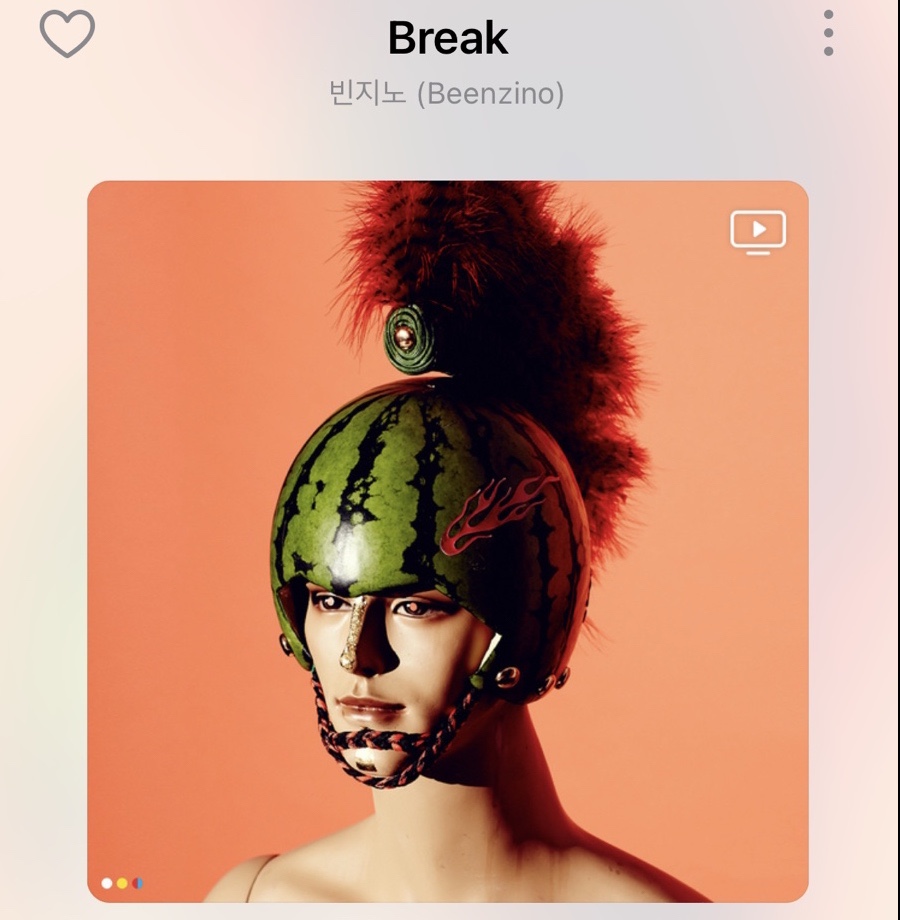Select the yellow page indicator dot
This screenshot has width=900, height=920.
pyautogui.click(x=121, y=883)
